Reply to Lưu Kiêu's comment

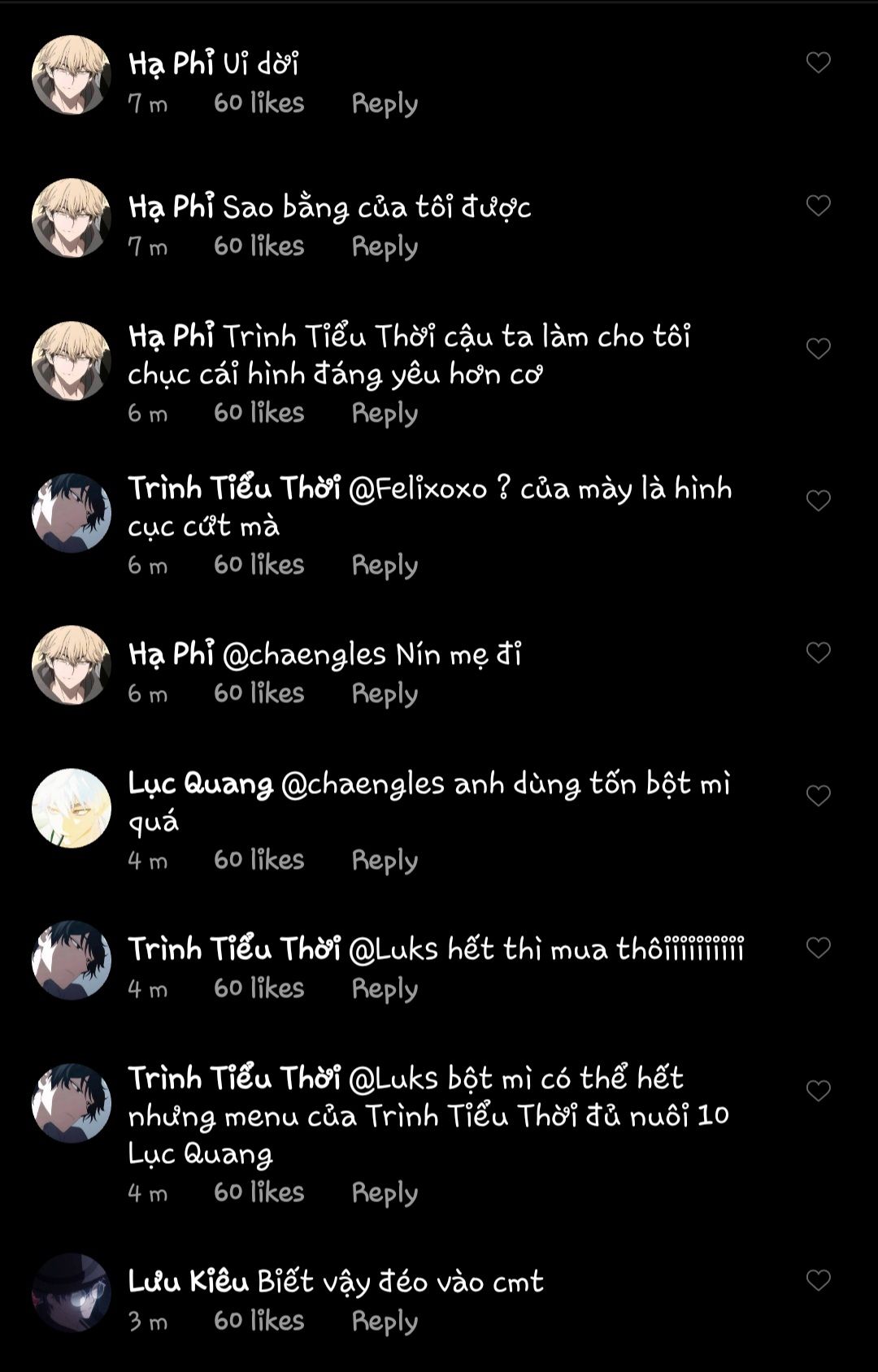pyautogui.click(x=385, y=1322)
